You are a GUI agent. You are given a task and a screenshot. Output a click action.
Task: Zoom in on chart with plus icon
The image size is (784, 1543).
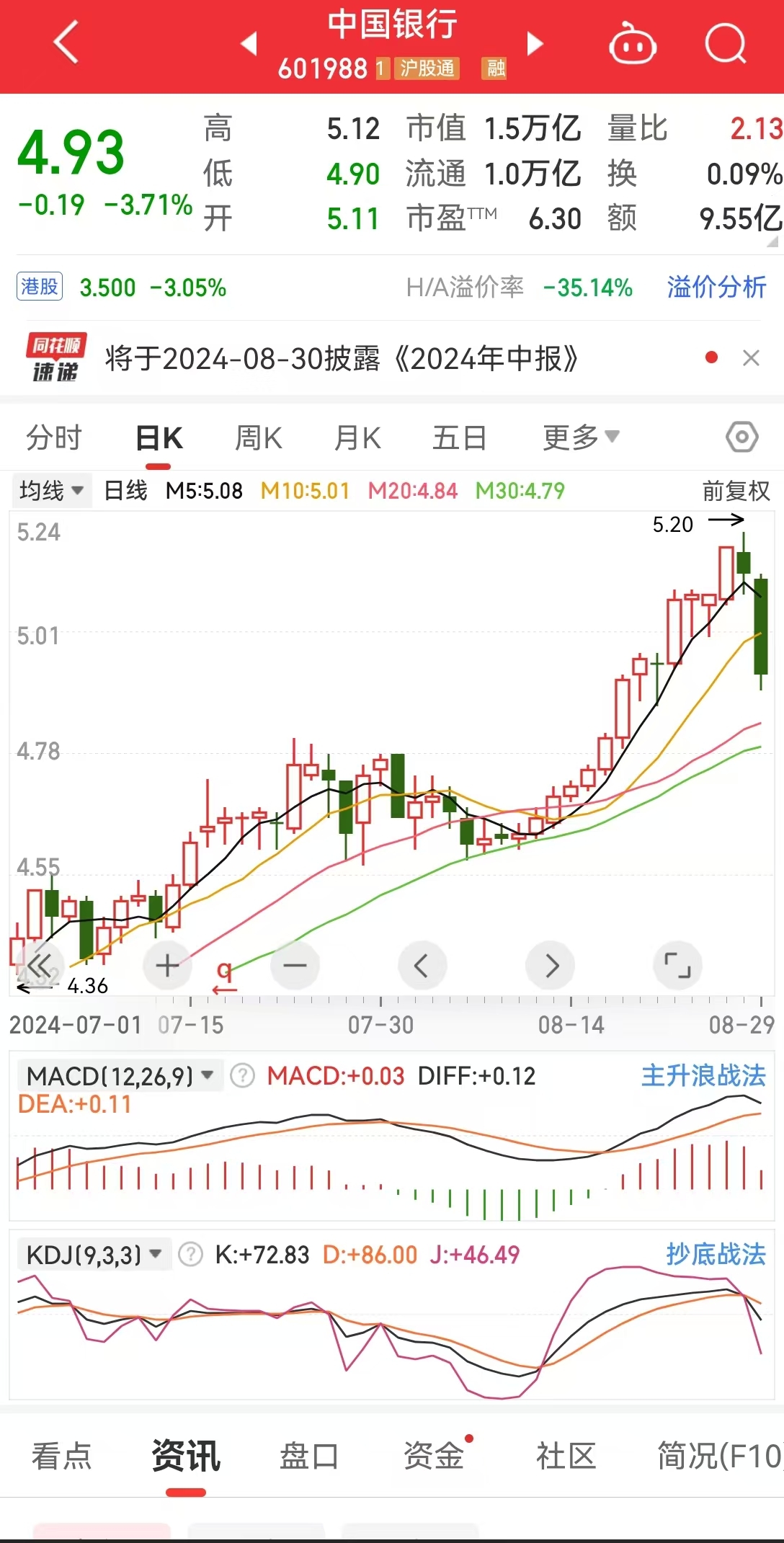pyautogui.click(x=166, y=966)
